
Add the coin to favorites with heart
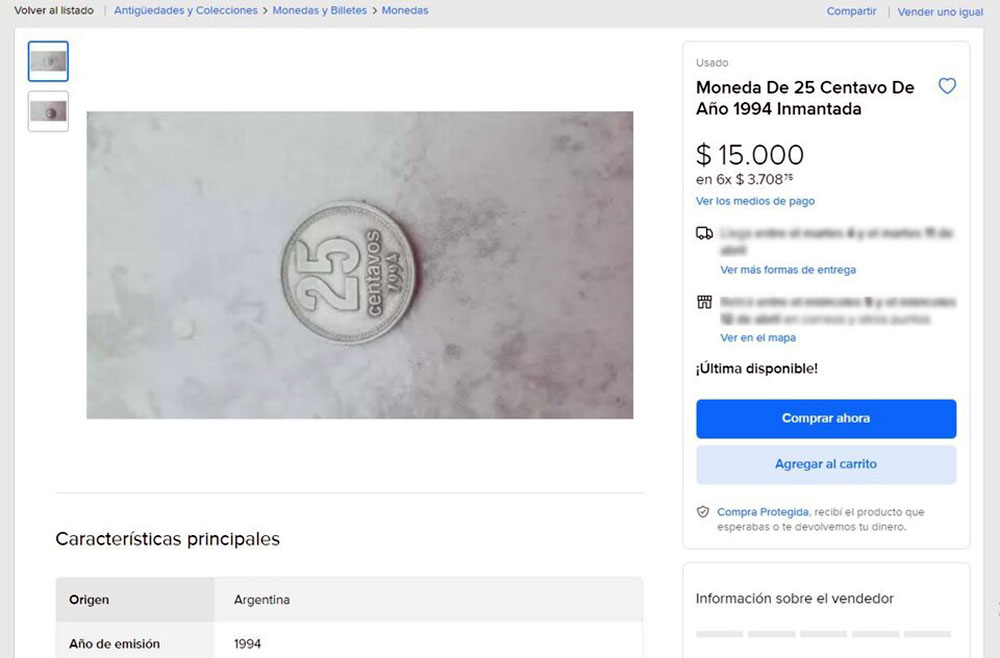pyautogui.click(x=946, y=87)
